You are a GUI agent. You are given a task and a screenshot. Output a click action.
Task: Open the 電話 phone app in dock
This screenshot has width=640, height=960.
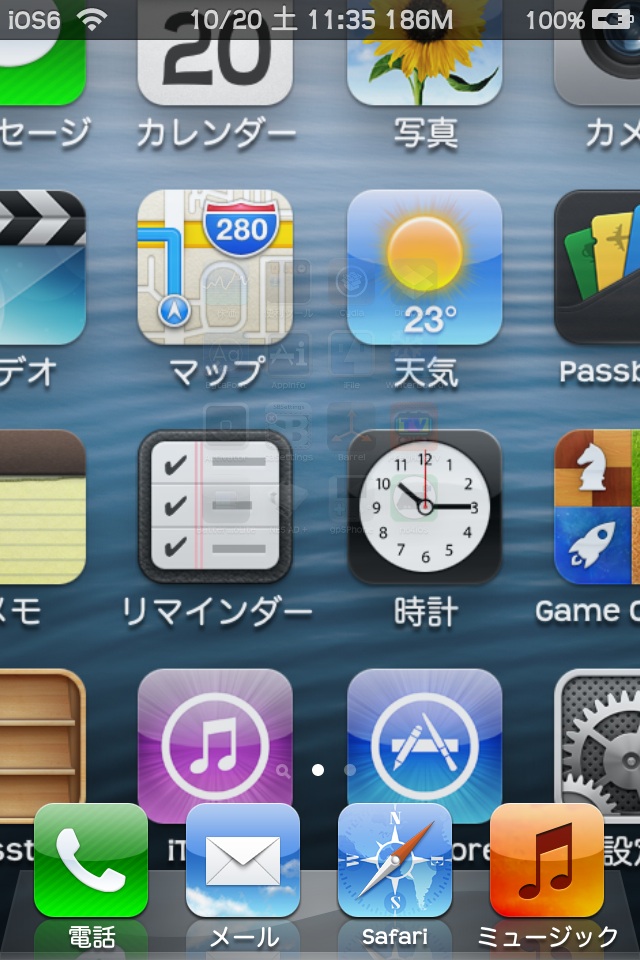[x=91, y=861]
